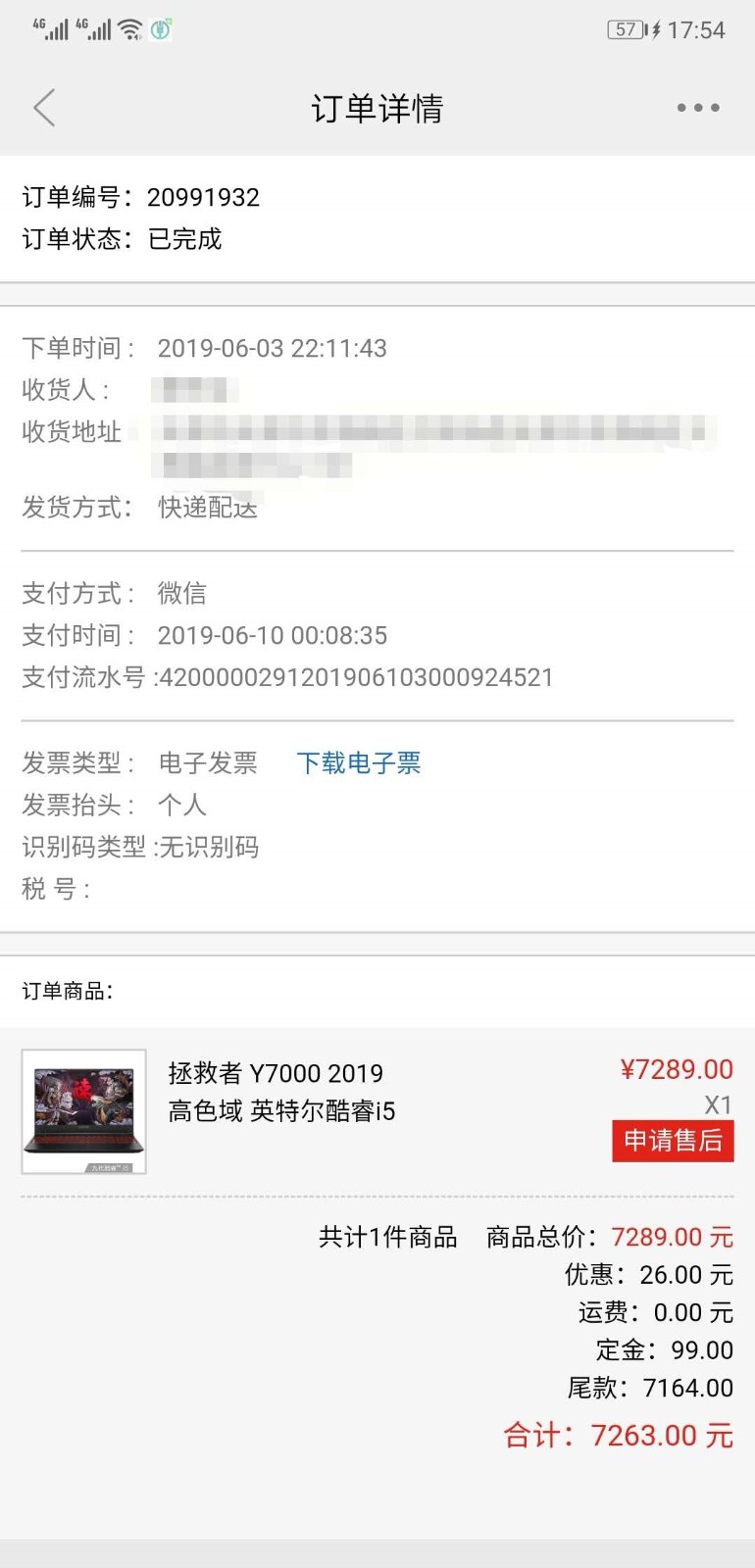The image size is (755, 1568).
Task: Tap the 申请售后 after-sales button
Action: pyautogui.click(x=673, y=1141)
